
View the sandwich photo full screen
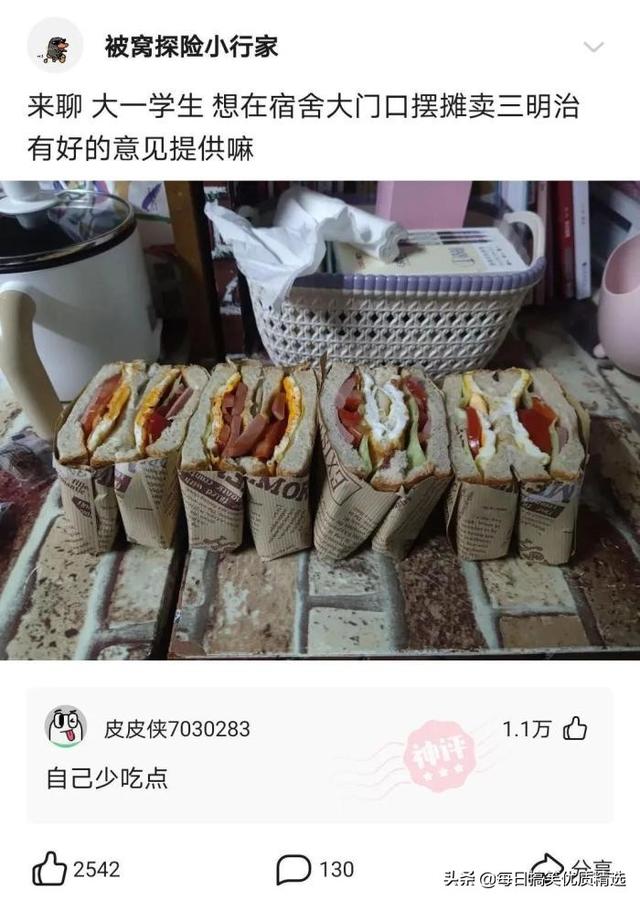click(320, 420)
